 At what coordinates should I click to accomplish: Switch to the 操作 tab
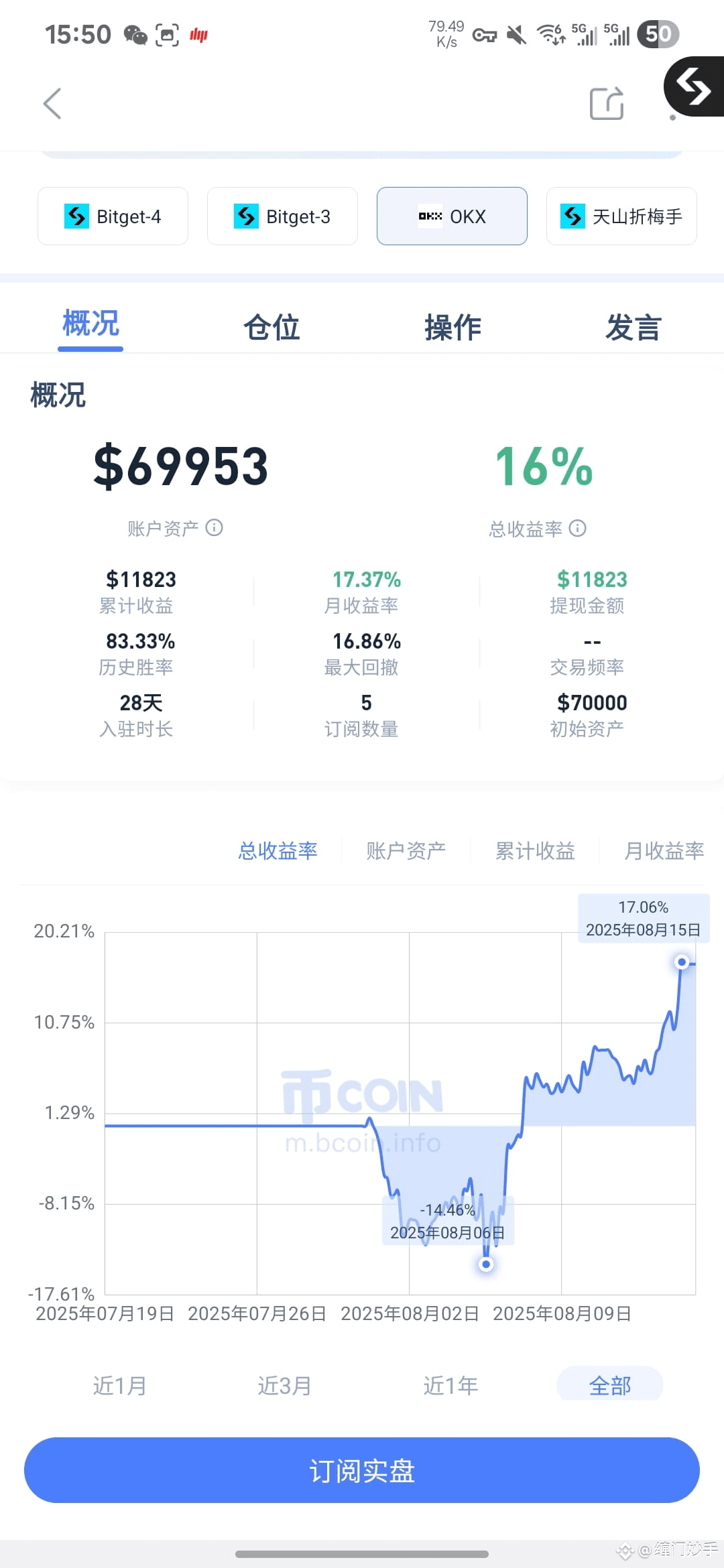click(x=452, y=327)
